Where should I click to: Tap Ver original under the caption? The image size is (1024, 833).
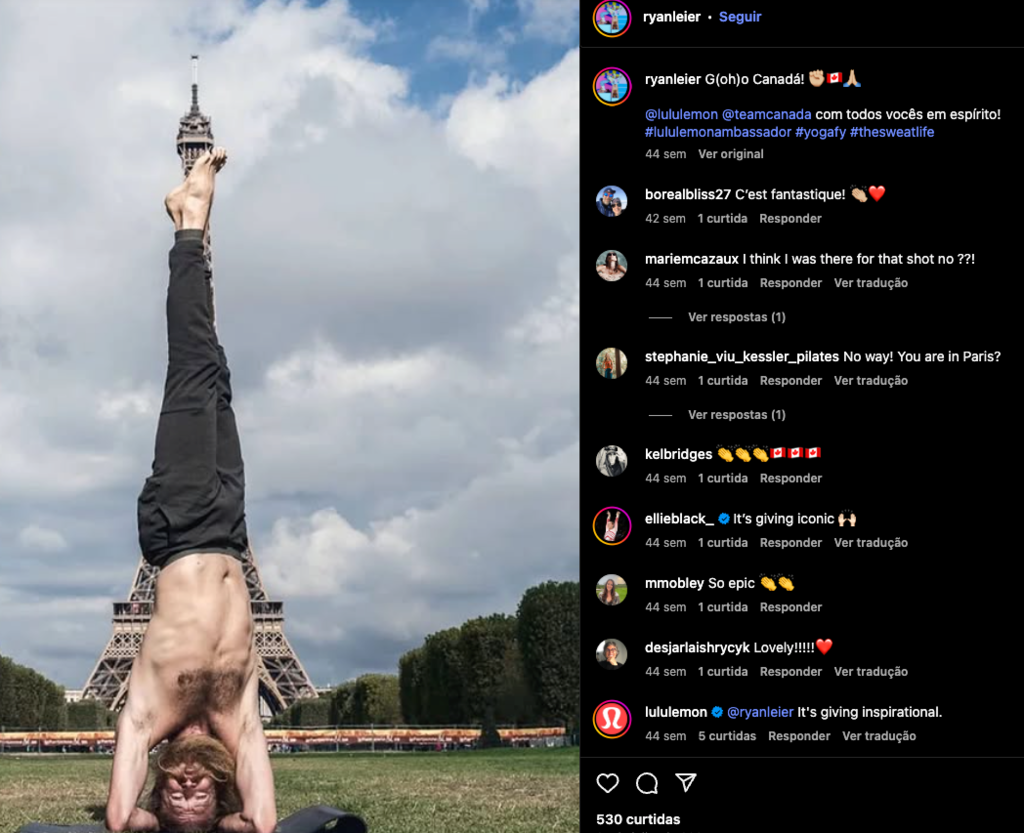point(730,154)
